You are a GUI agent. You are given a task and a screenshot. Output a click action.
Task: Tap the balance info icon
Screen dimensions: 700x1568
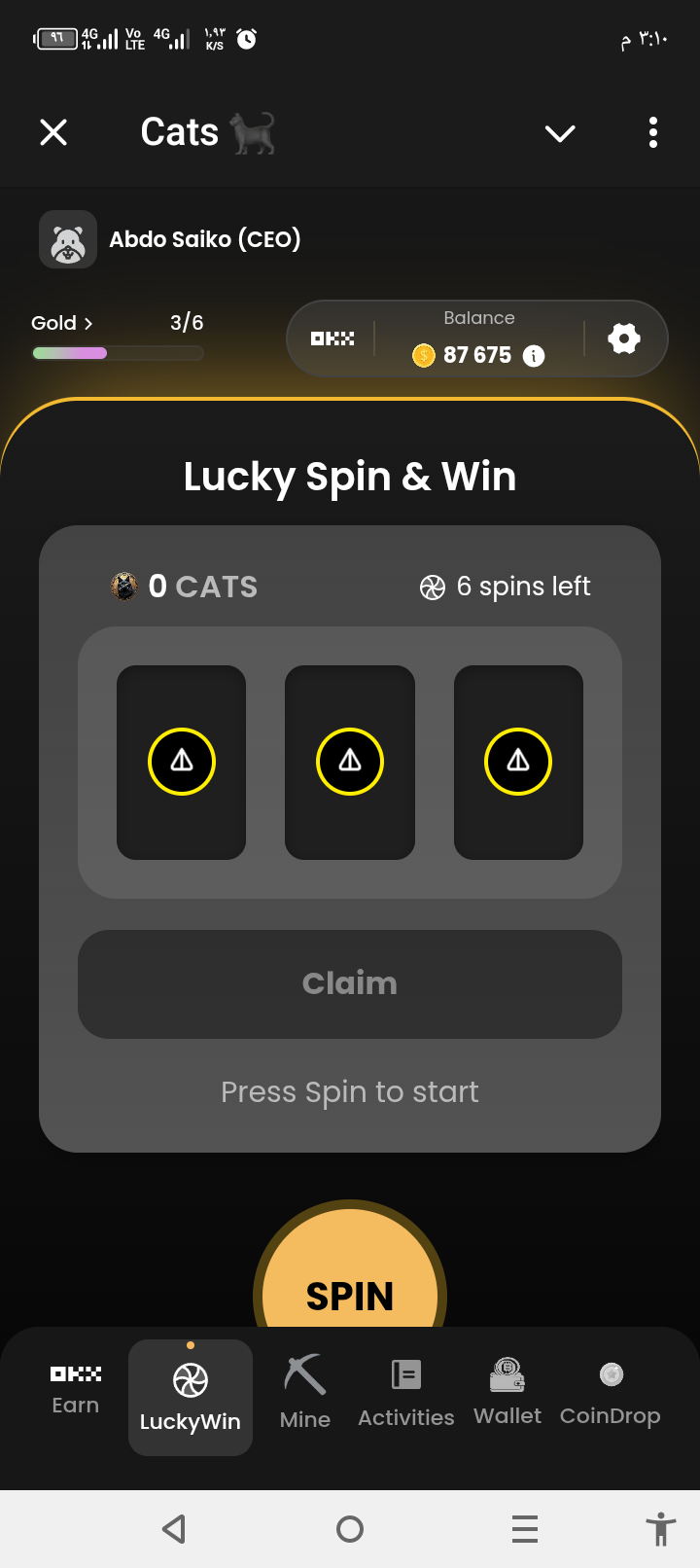(534, 356)
